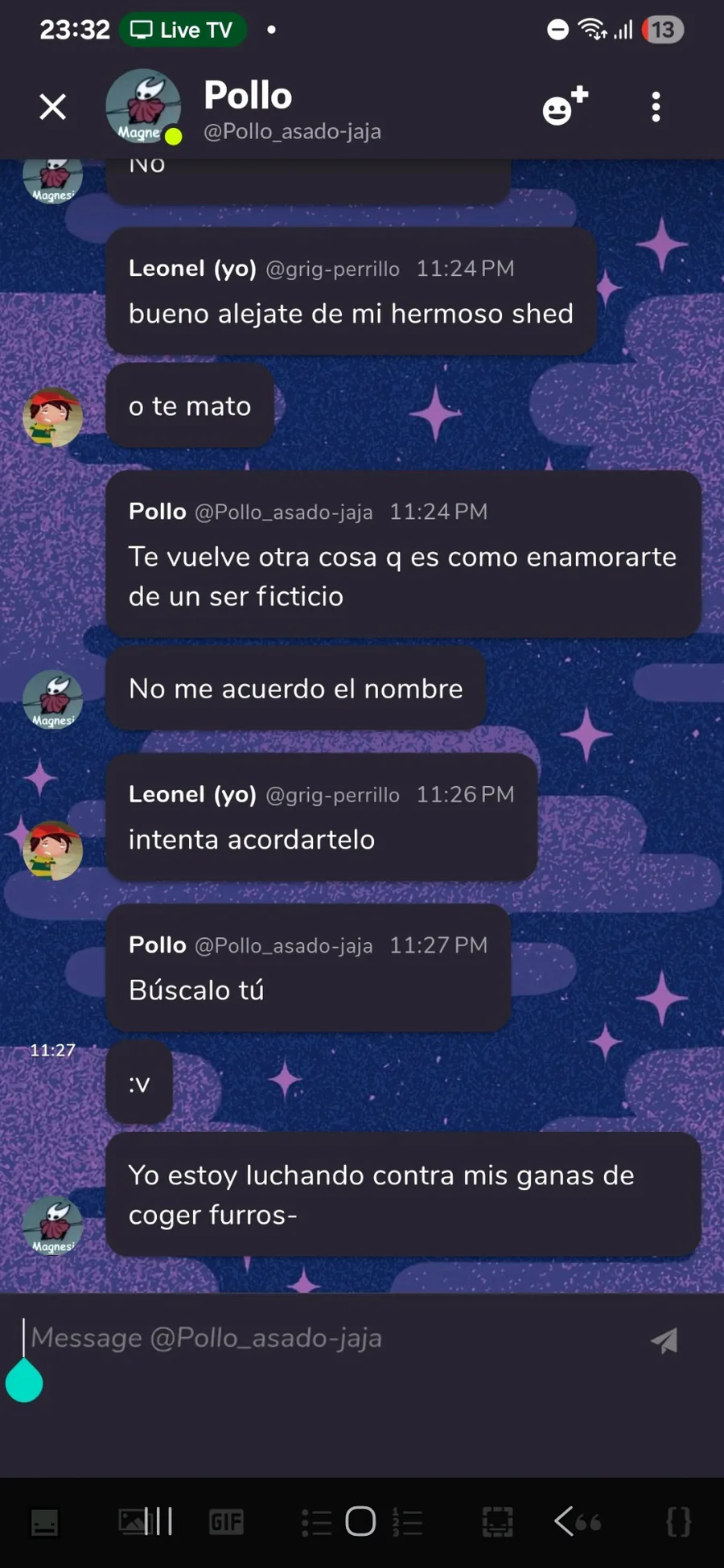724x1568 pixels.
Task: Add a reaction with the emoji plus icon
Action: click(x=565, y=106)
